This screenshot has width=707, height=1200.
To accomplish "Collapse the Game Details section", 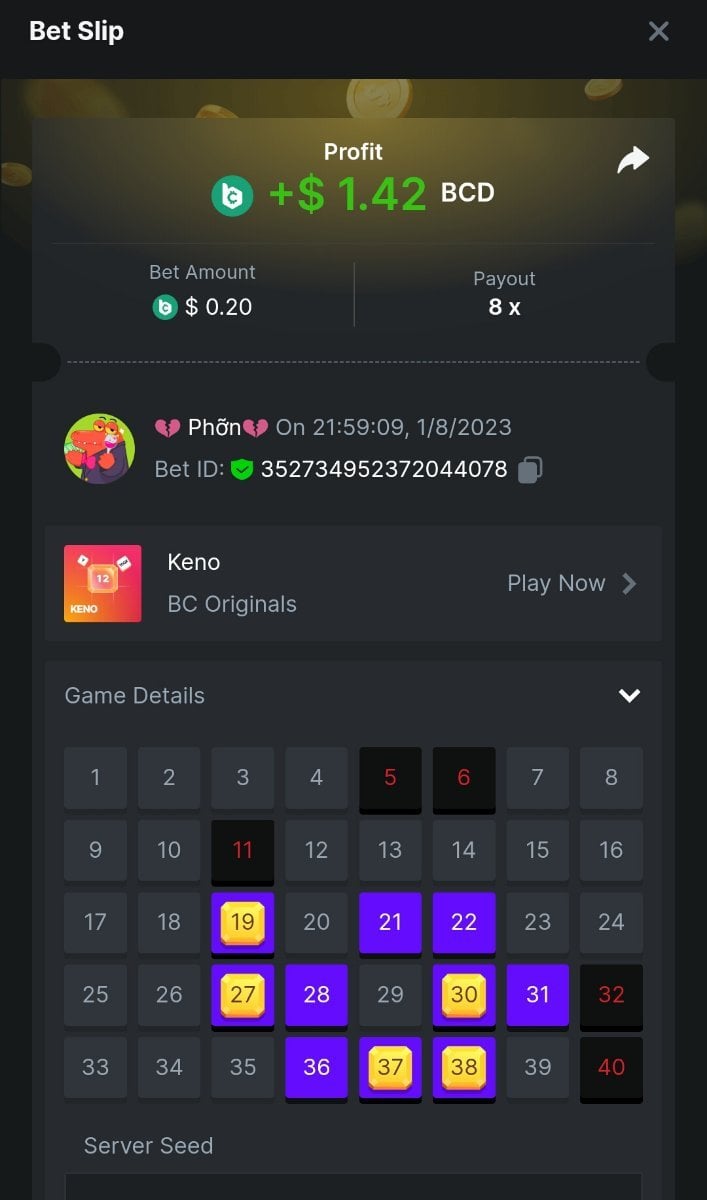I will (629, 696).
